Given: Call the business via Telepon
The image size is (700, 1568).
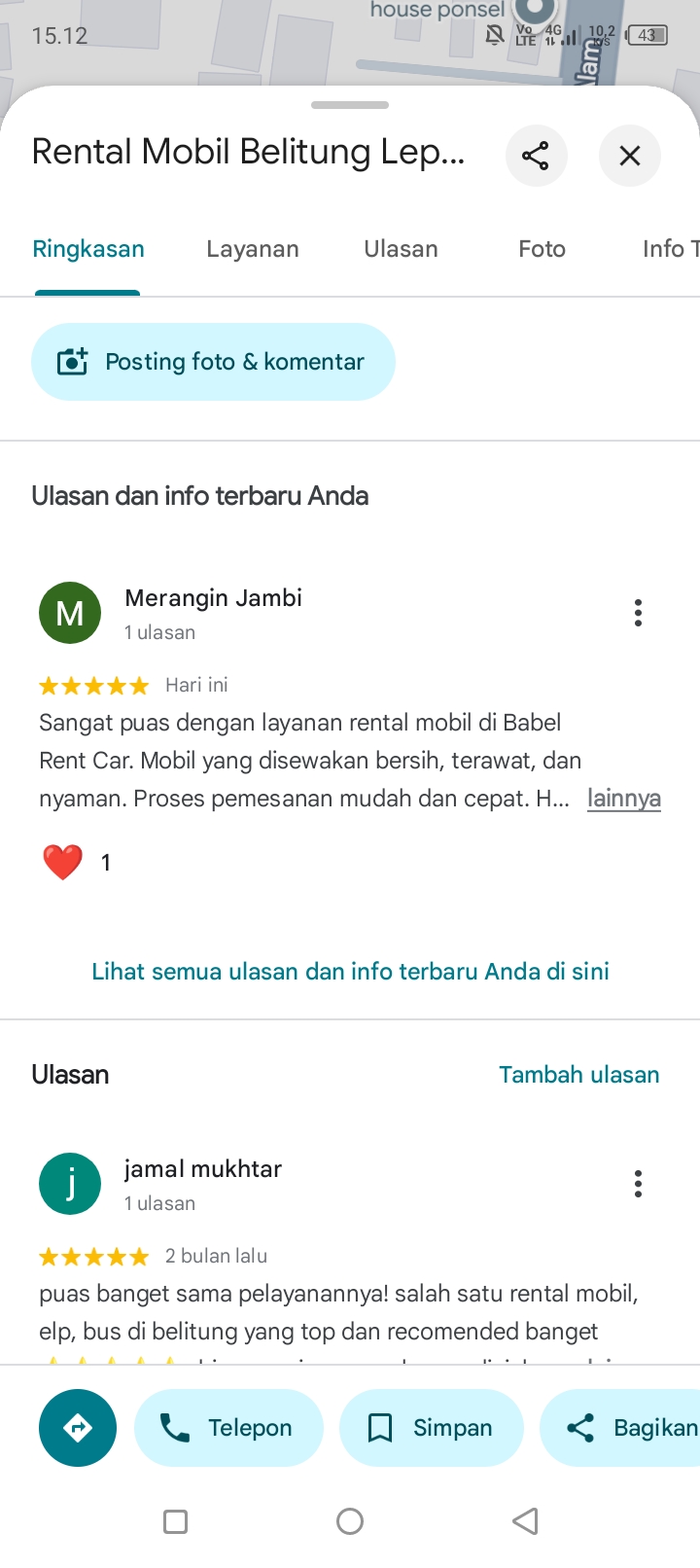Looking at the screenshot, I should click(228, 1428).
